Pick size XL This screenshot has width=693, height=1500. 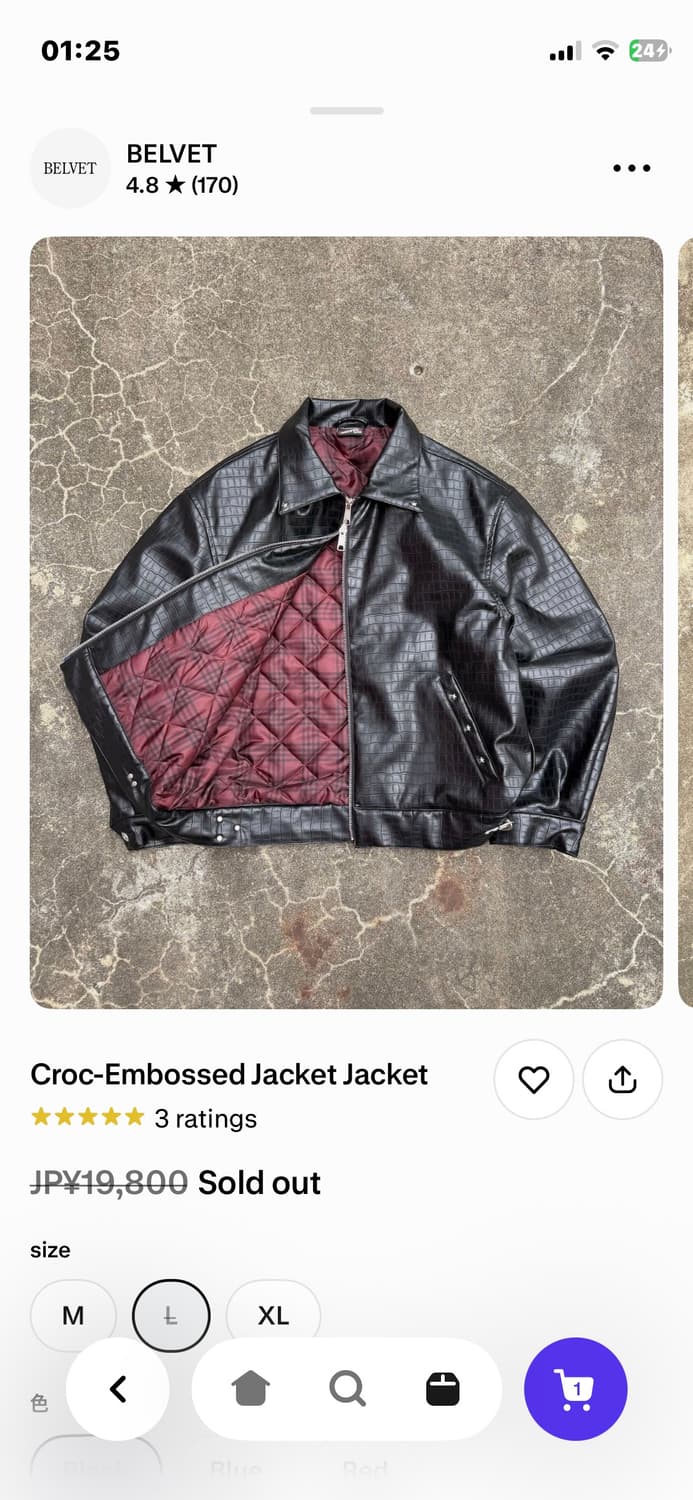(273, 1315)
